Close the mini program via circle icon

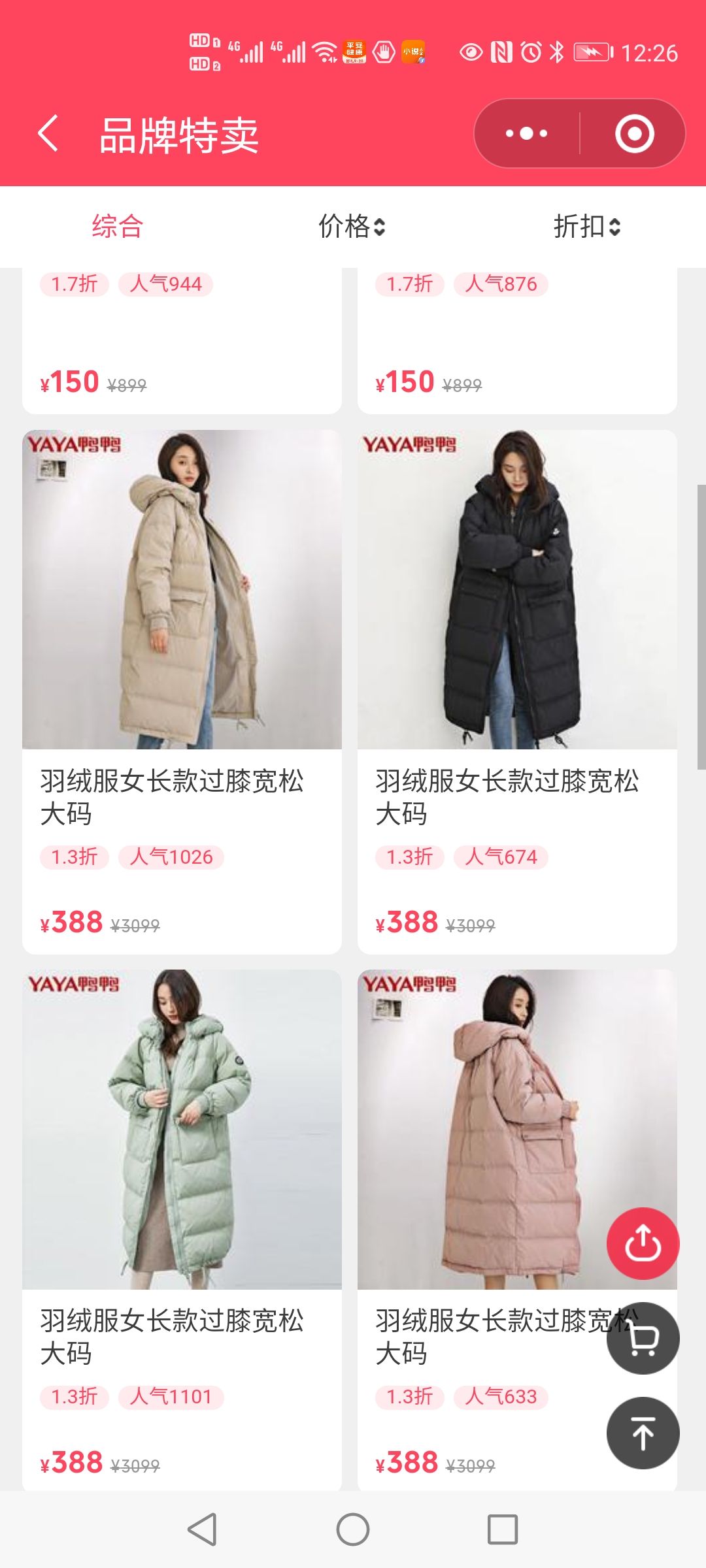pyautogui.click(x=634, y=134)
